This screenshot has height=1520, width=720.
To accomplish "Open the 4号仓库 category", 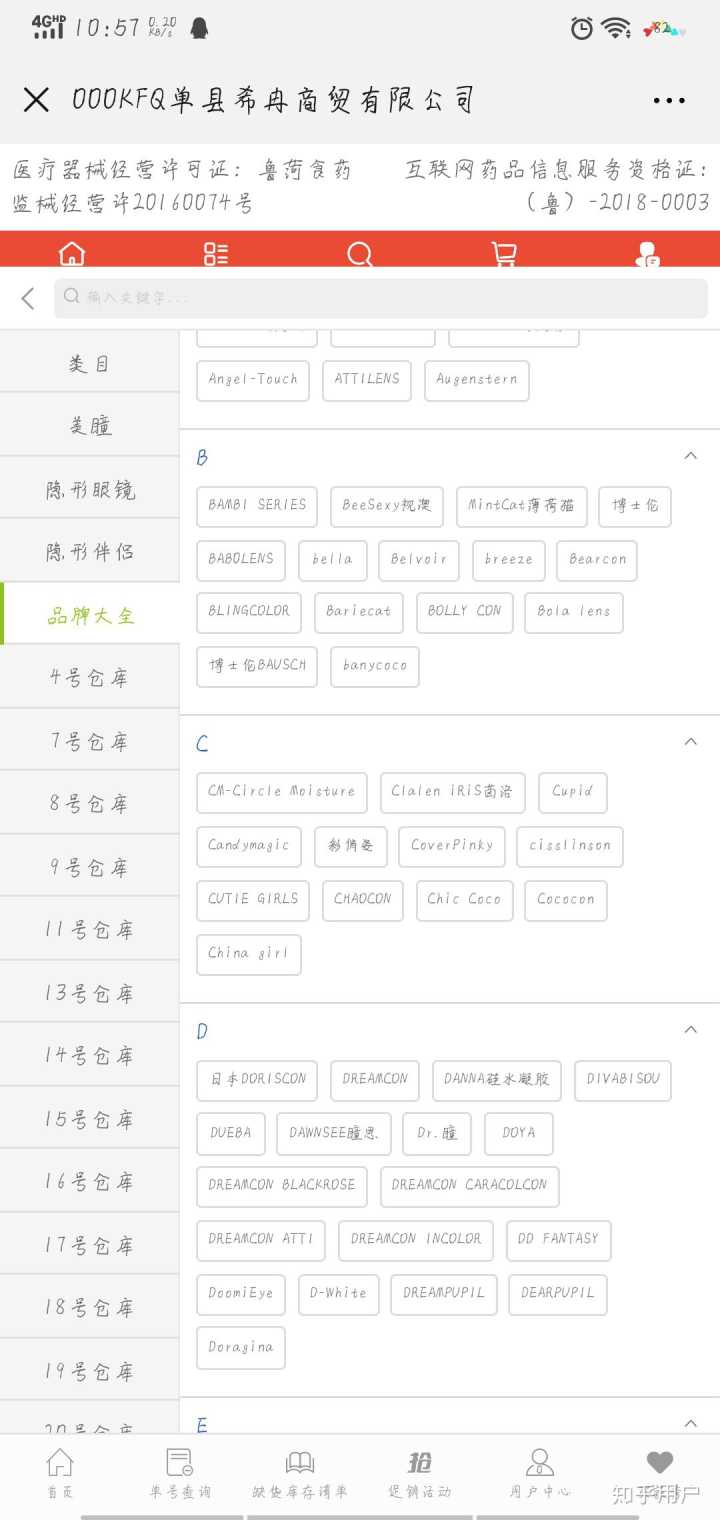I will coord(90,678).
